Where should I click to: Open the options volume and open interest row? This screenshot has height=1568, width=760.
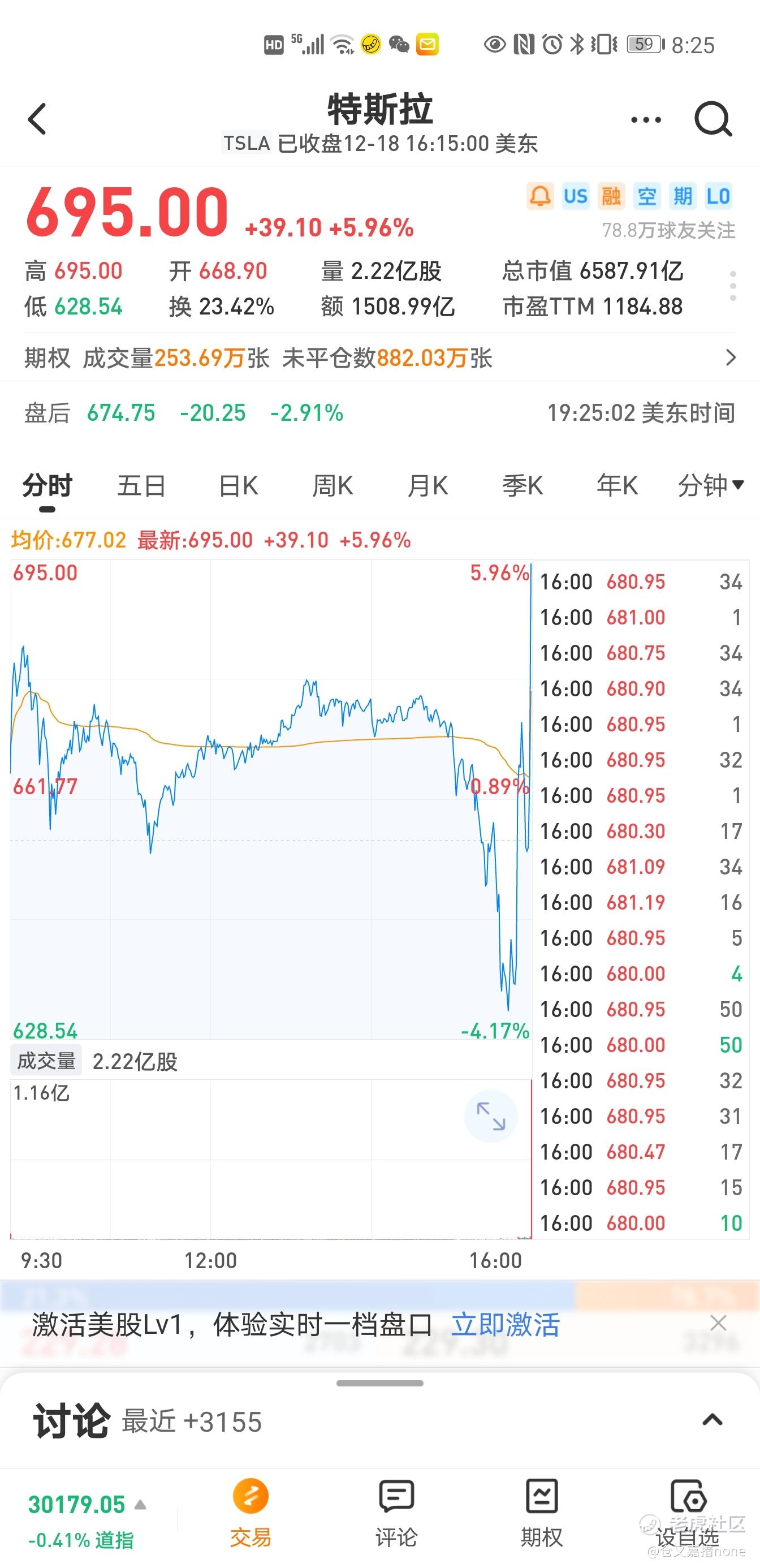[379, 358]
